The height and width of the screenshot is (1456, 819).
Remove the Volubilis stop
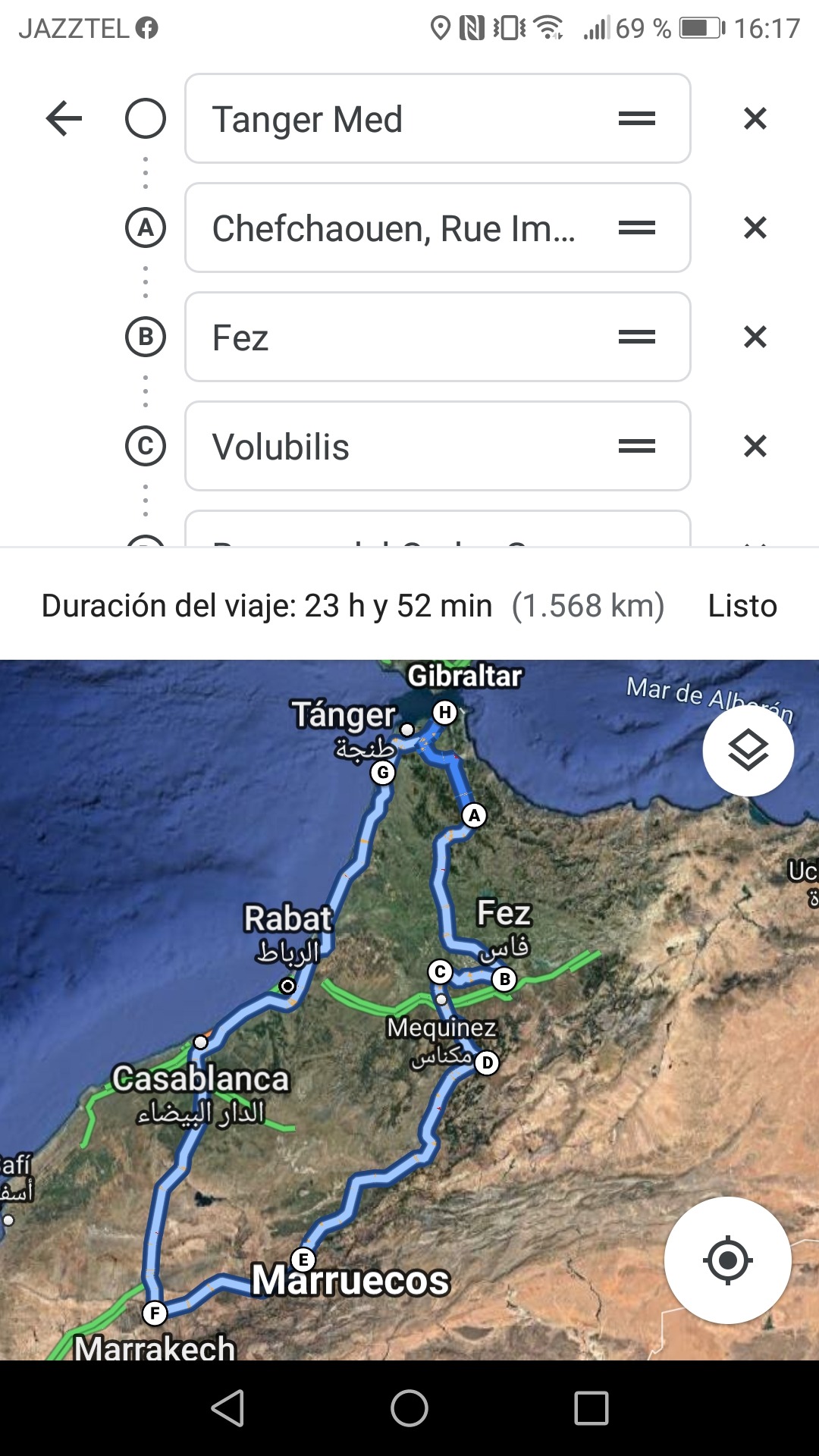coord(755,447)
